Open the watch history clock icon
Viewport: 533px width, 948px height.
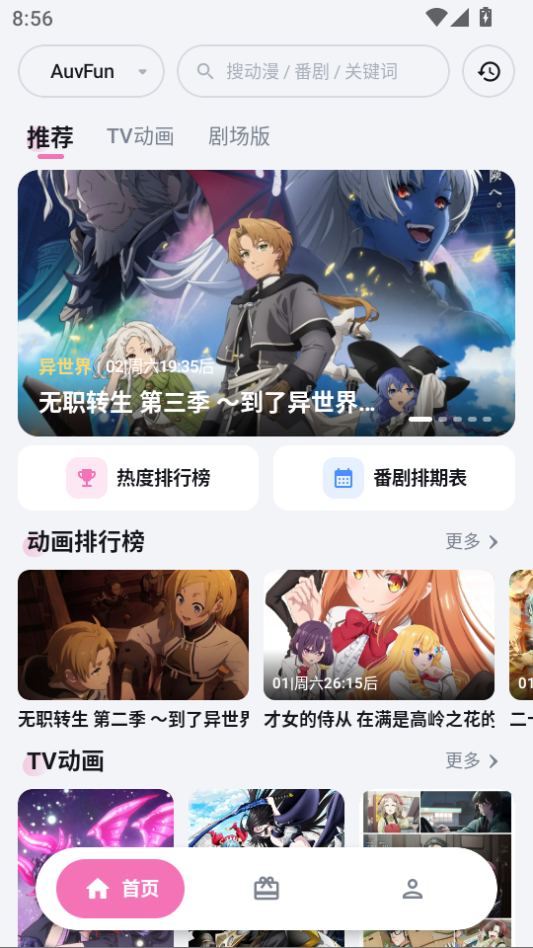point(488,71)
